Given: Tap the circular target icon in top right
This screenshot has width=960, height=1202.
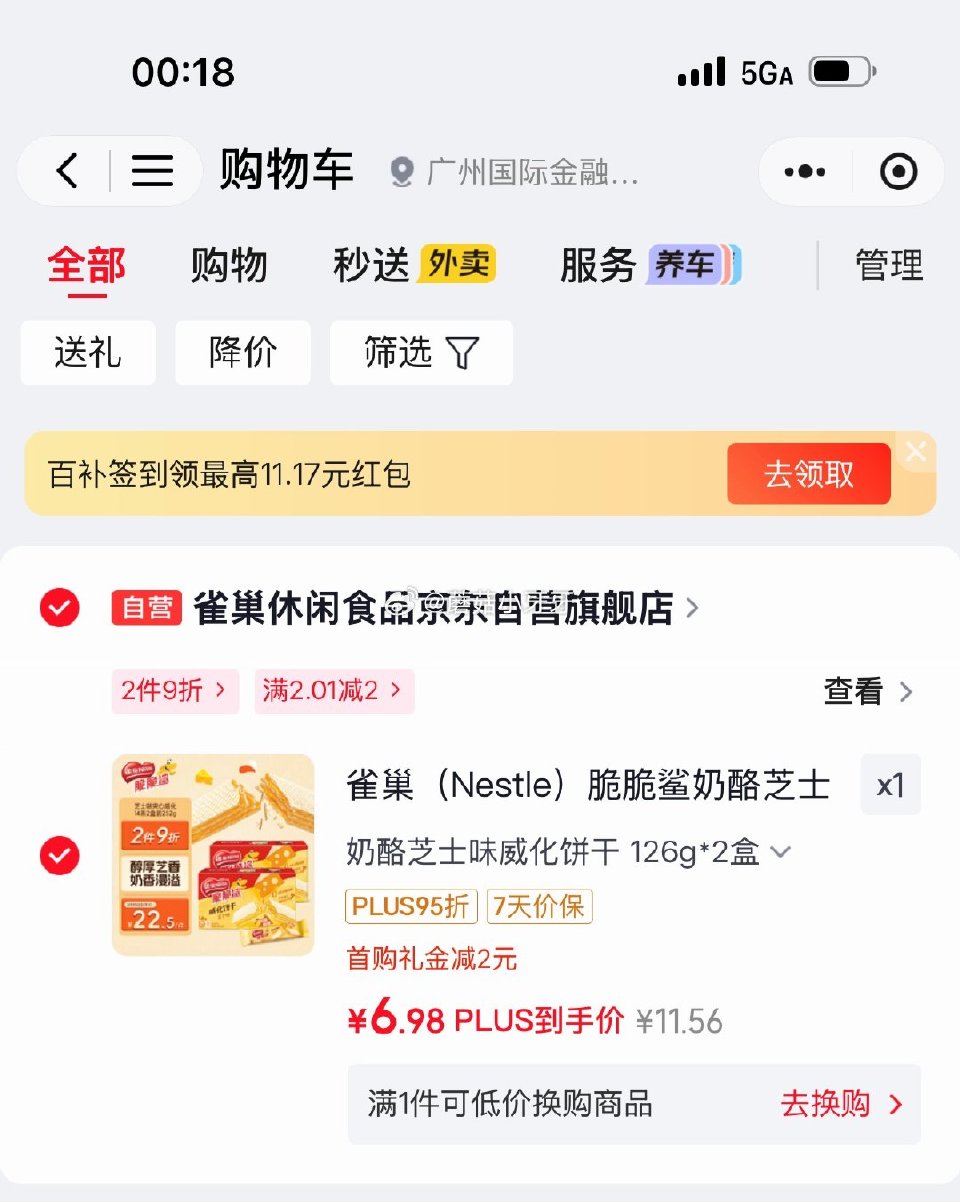Looking at the screenshot, I should (x=897, y=171).
